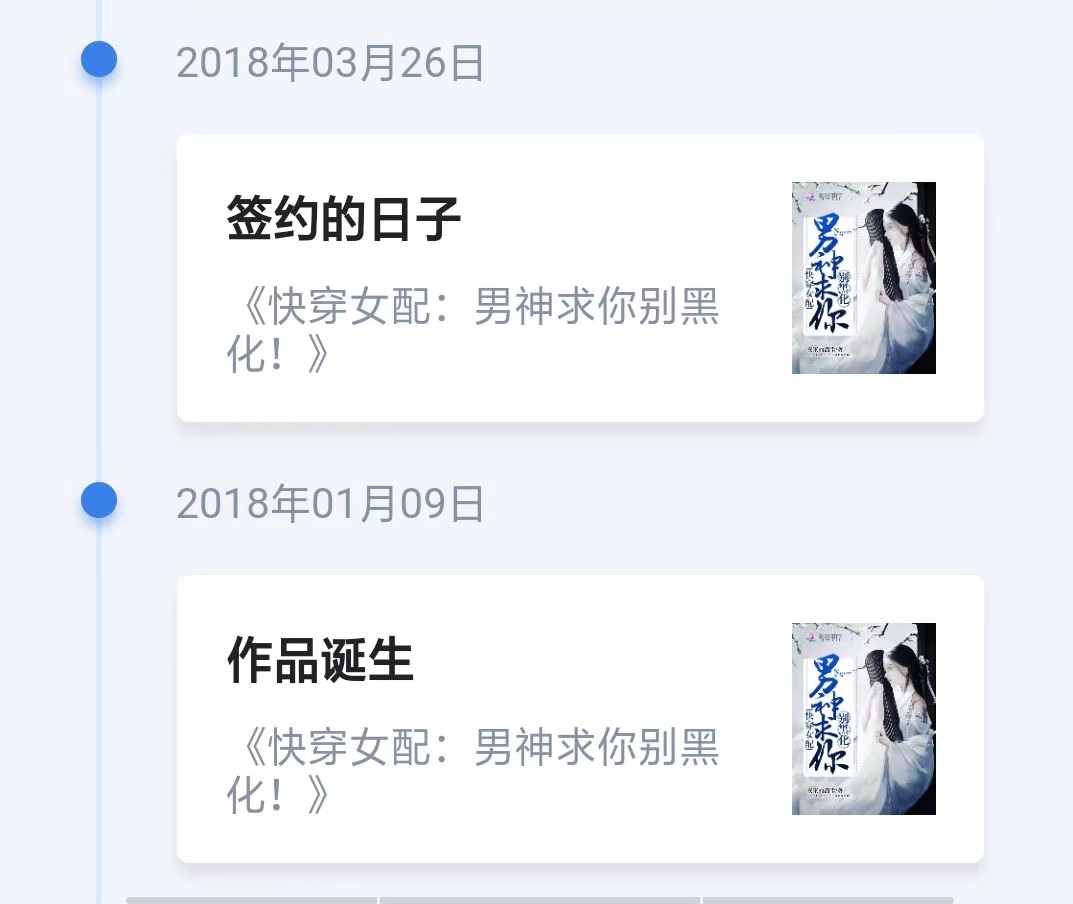Open the 作品诞生 milestone card
Screen dimensions: 1073x904
pyautogui.click(x=580, y=718)
